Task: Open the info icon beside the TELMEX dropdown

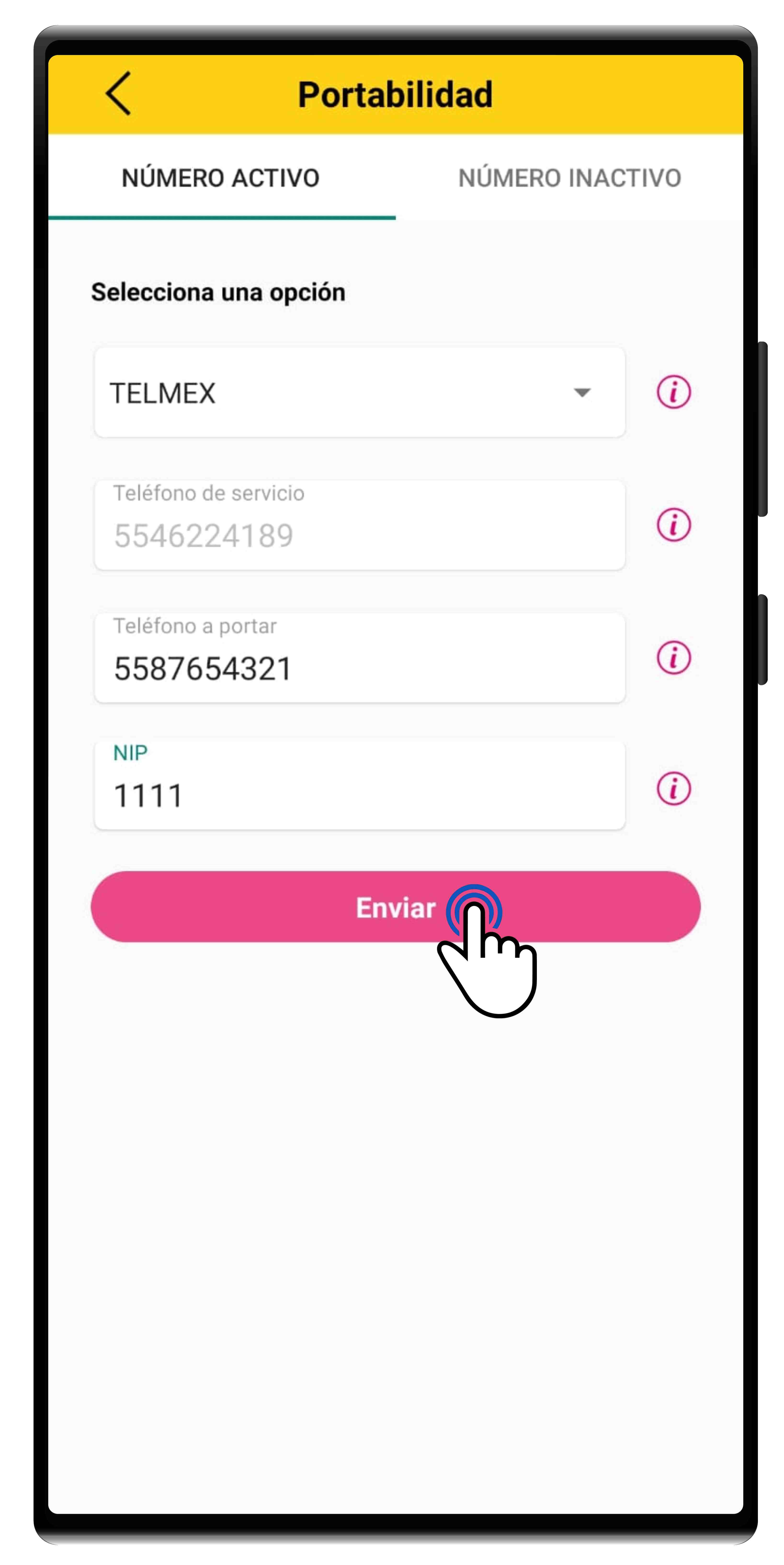Action: tap(673, 392)
